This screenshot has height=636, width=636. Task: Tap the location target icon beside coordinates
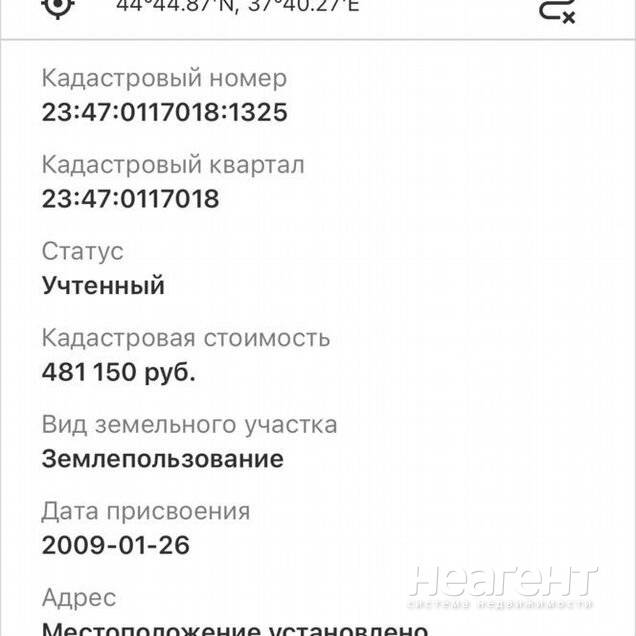click(59, 7)
